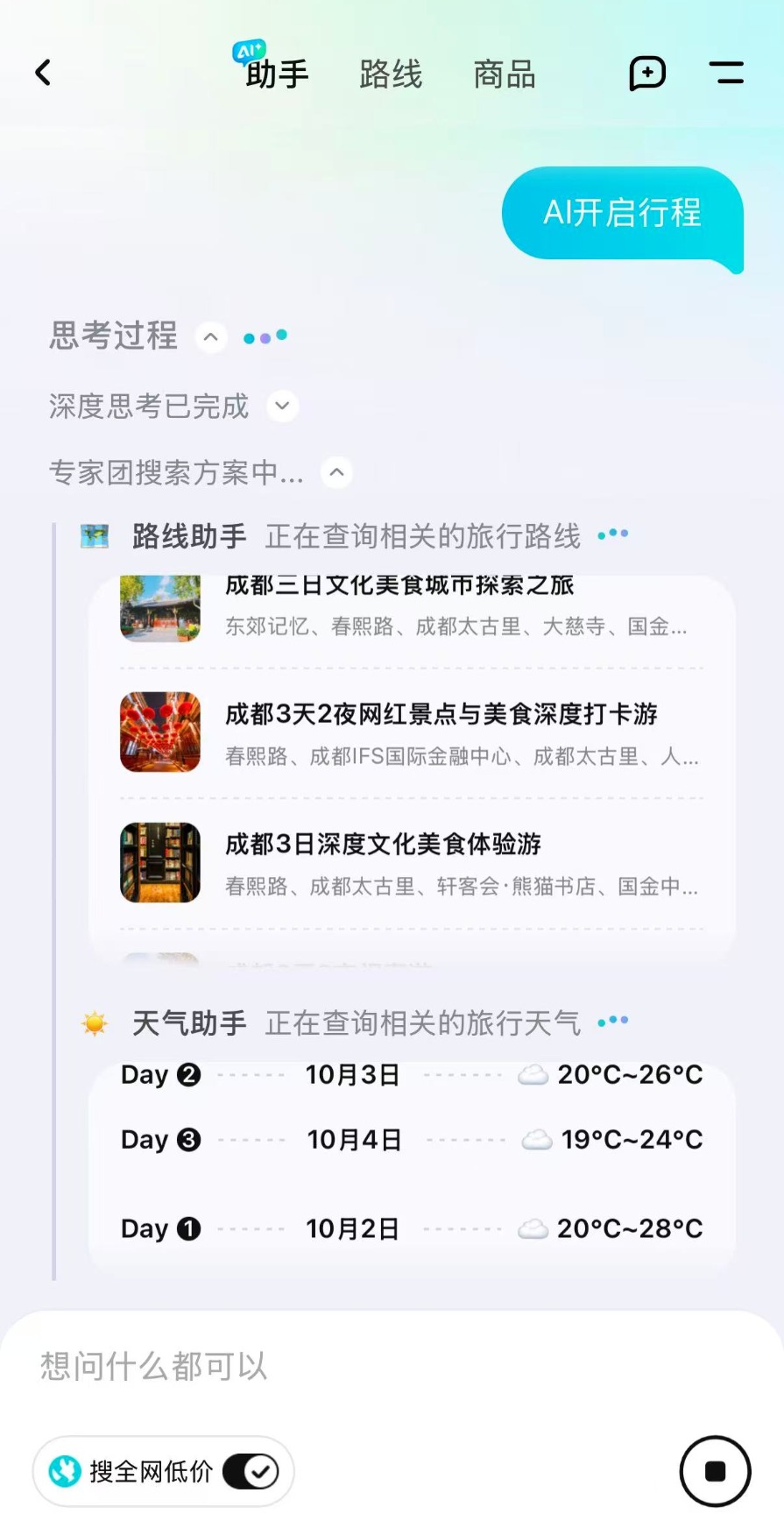The width and height of the screenshot is (784, 1514).
Task: Expand 深度思考已完成 details
Action: tap(282, 407)
